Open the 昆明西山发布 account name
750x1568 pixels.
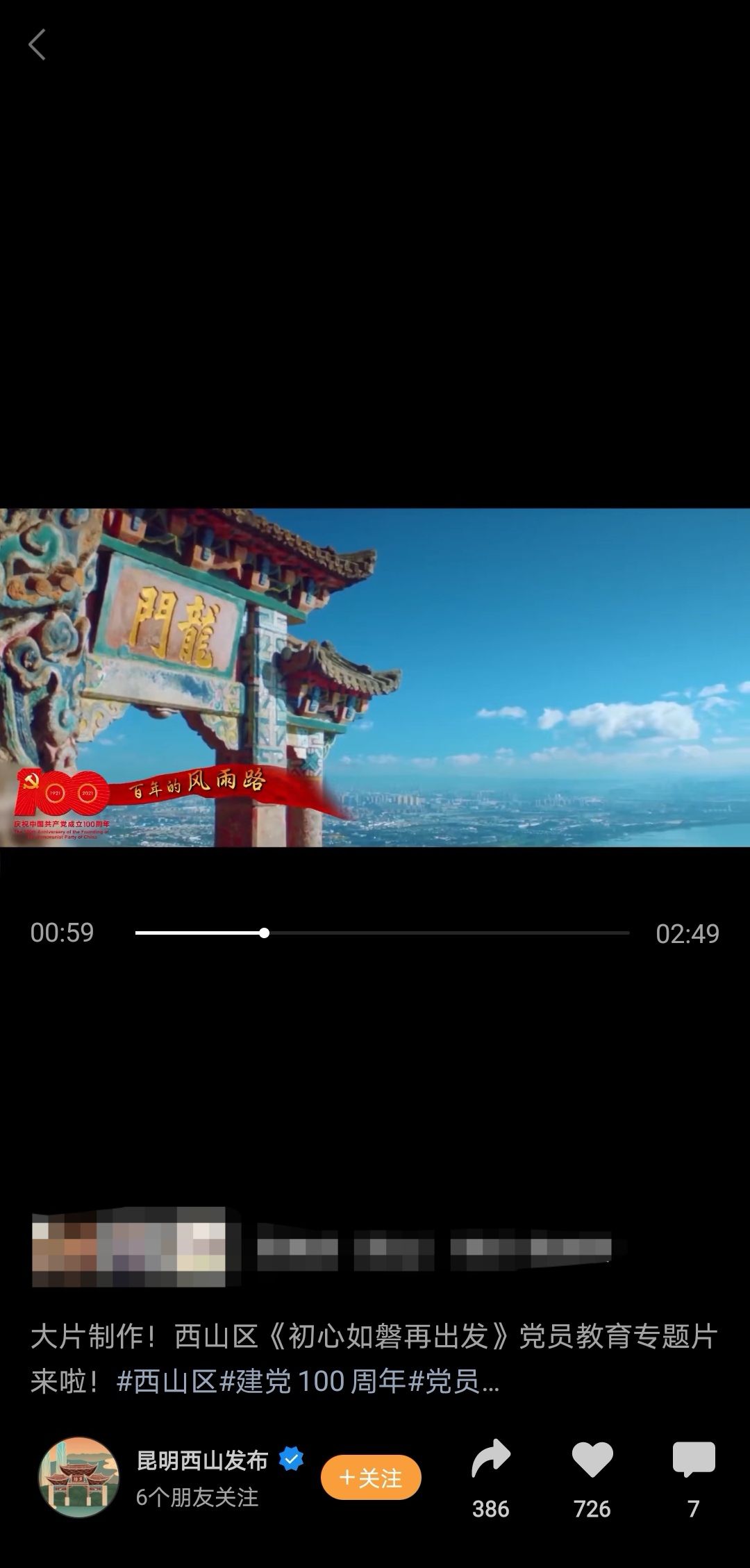[x=202, y=1460]
